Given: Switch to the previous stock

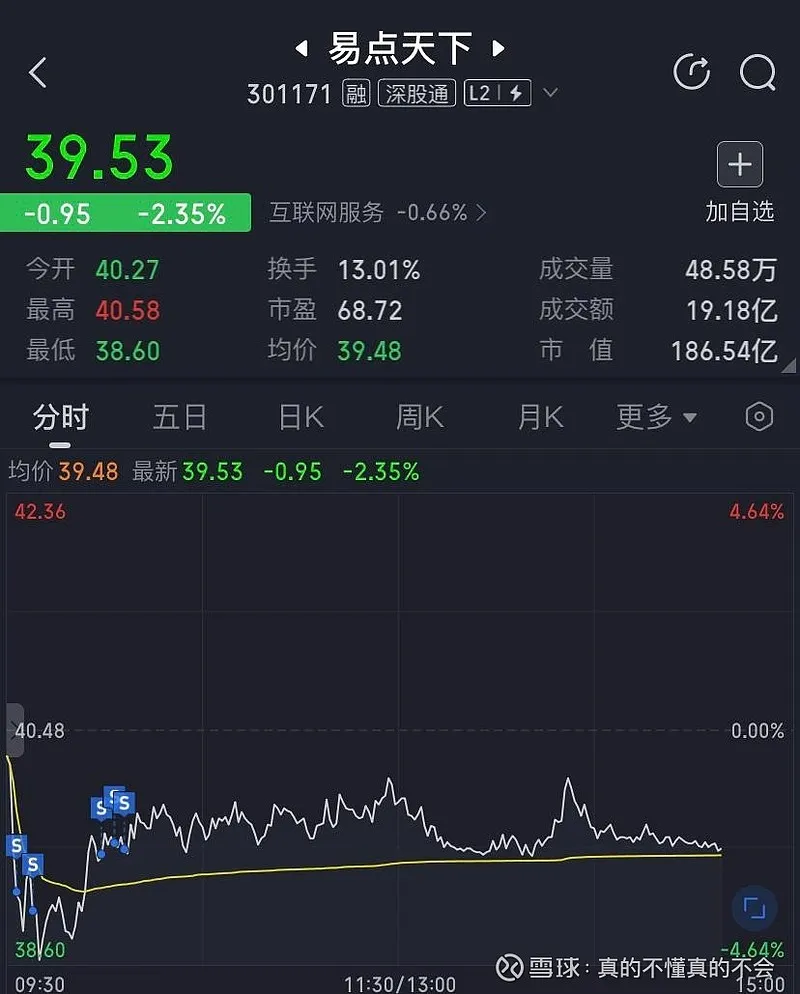Looking at the screenshot, I should coord(300,48).
